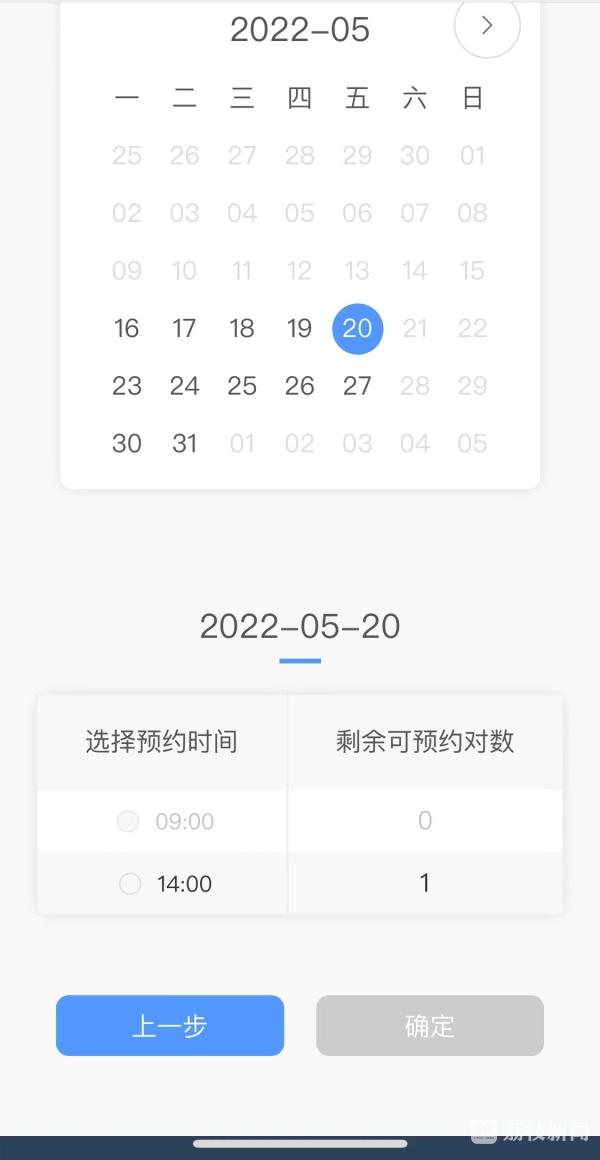The image size is (600, 1160).
Task: Select the 19th on the calendar
Action: tap(300, 328)
